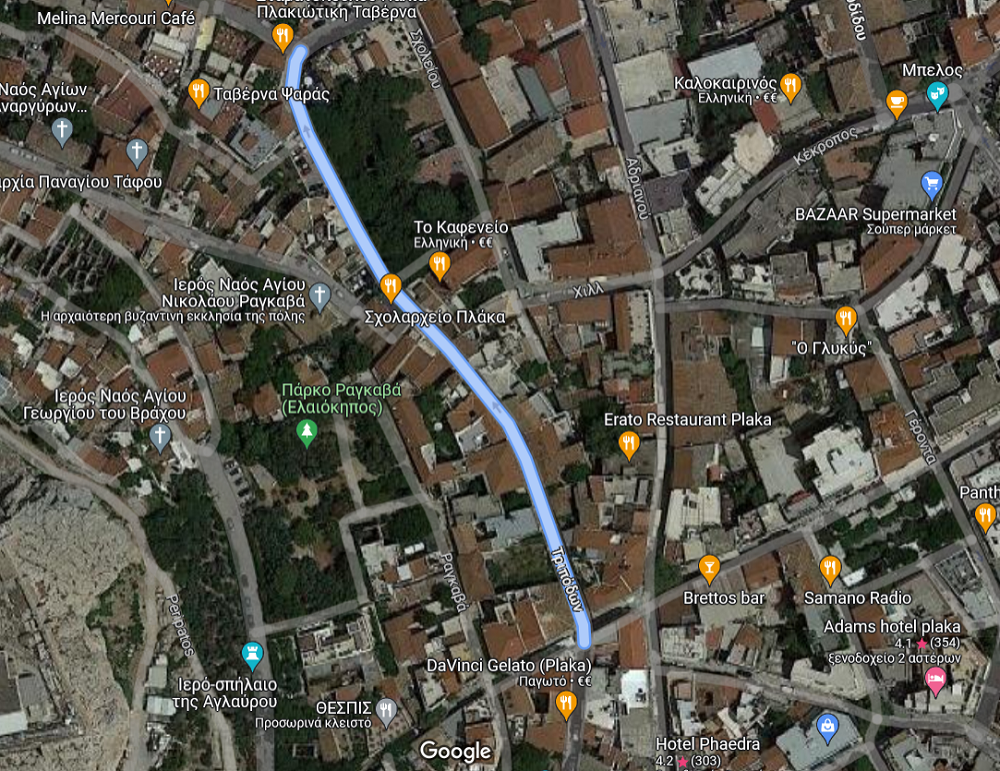Tap the Αγίου Νικολάου Ραγκαβά church pin
The width and height of the screenshot is (1000, 771).
[319, 295]
